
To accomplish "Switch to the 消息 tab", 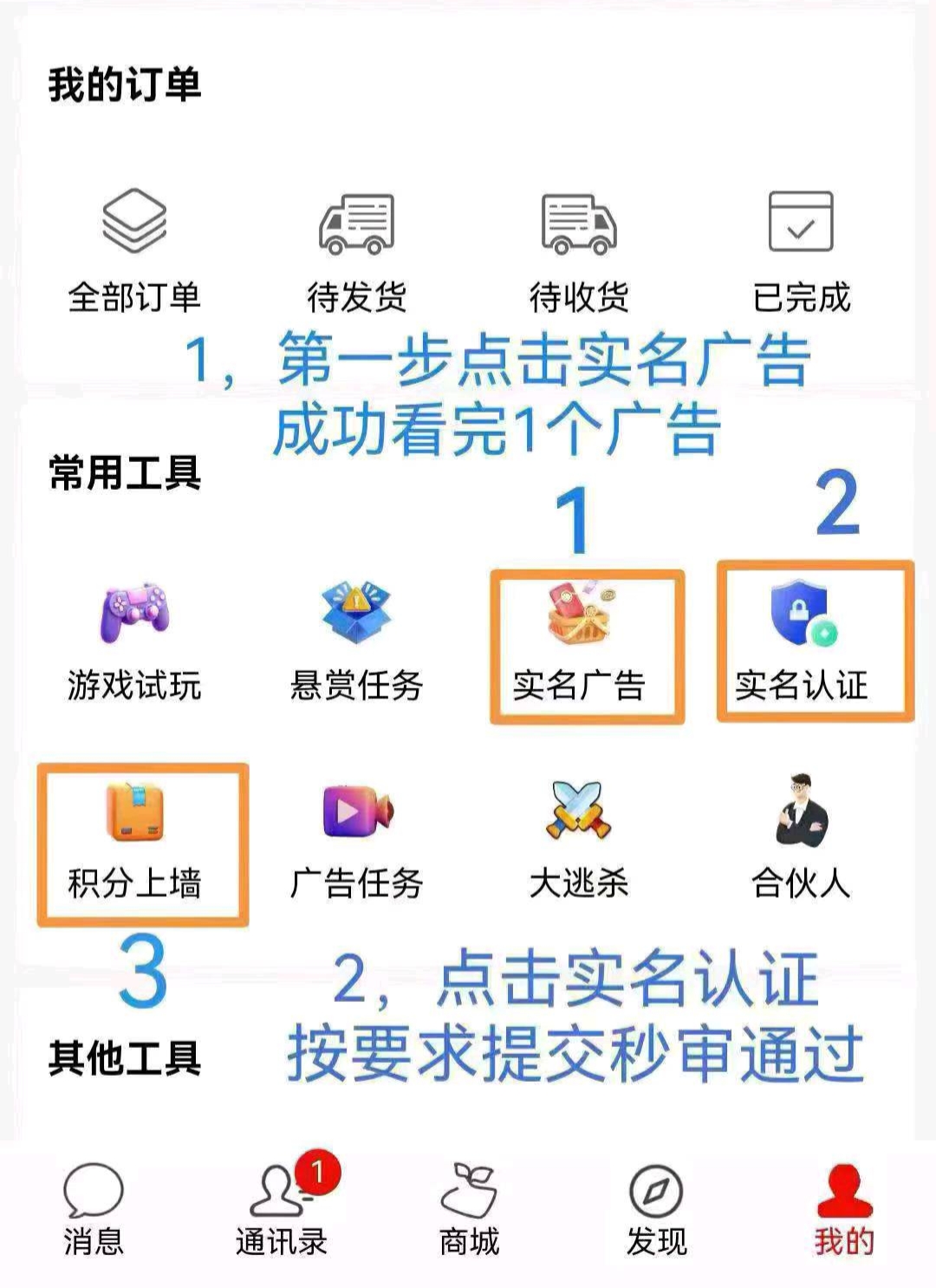I will 94,1210.
